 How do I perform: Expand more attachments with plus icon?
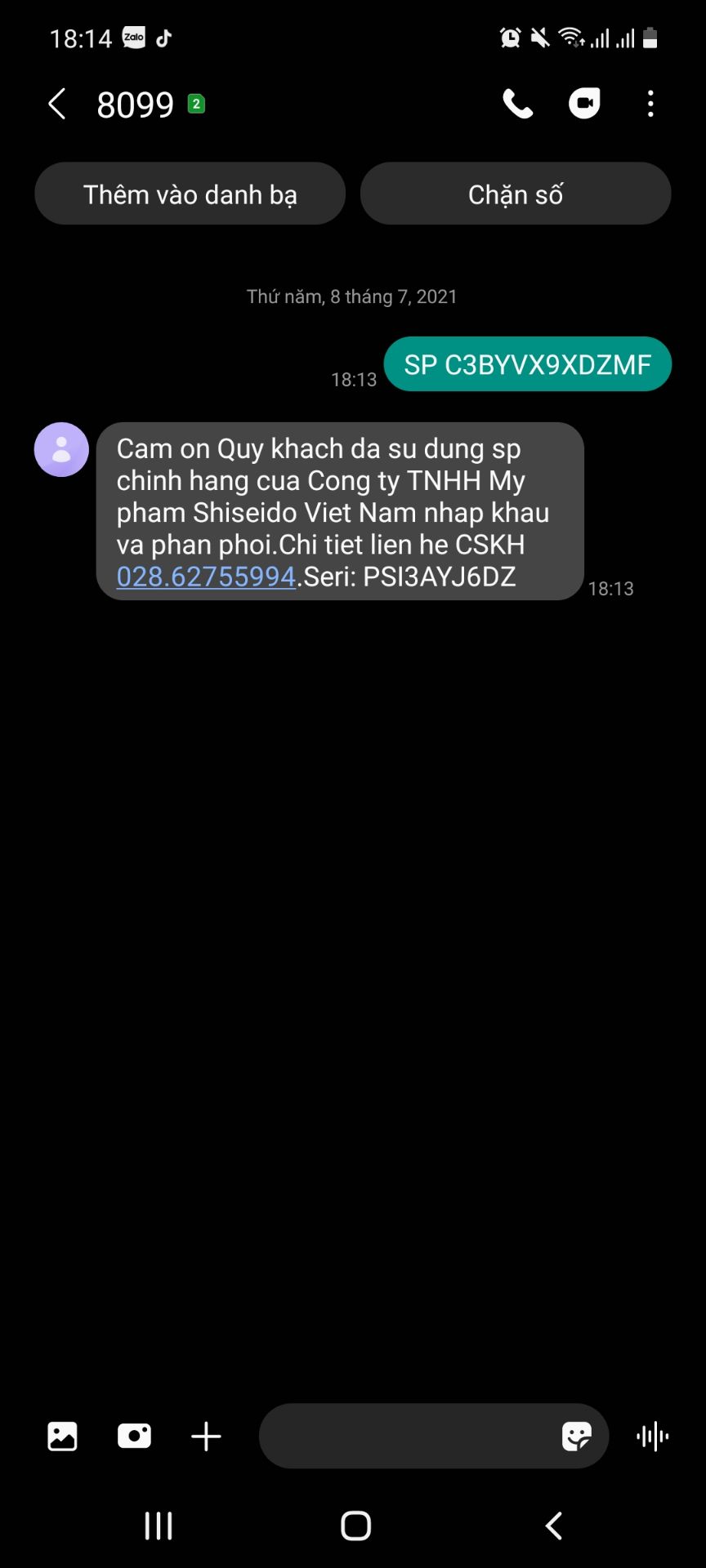coord(206,1437)
